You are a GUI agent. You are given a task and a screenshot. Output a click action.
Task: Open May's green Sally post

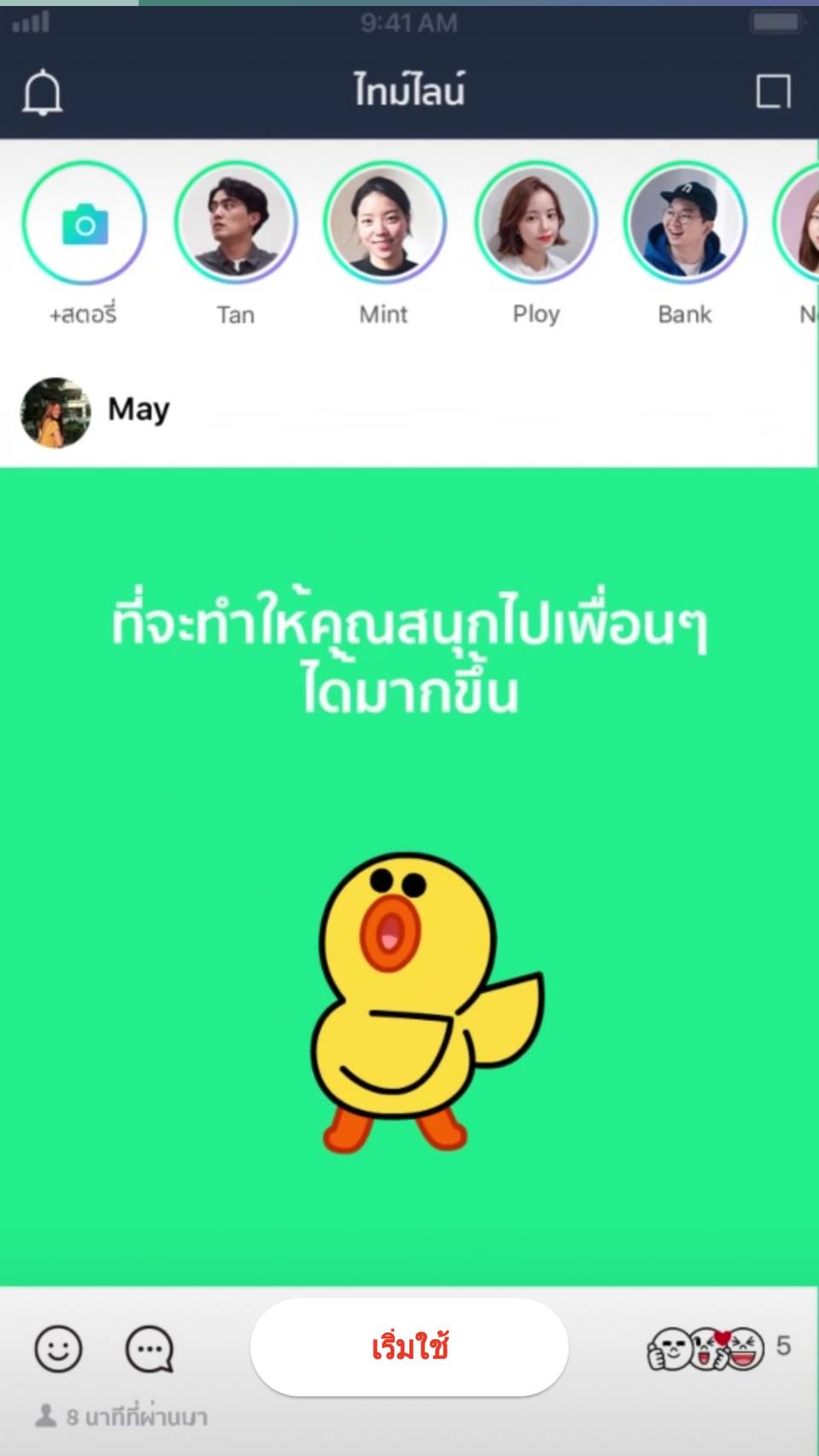tap(409, 875)
